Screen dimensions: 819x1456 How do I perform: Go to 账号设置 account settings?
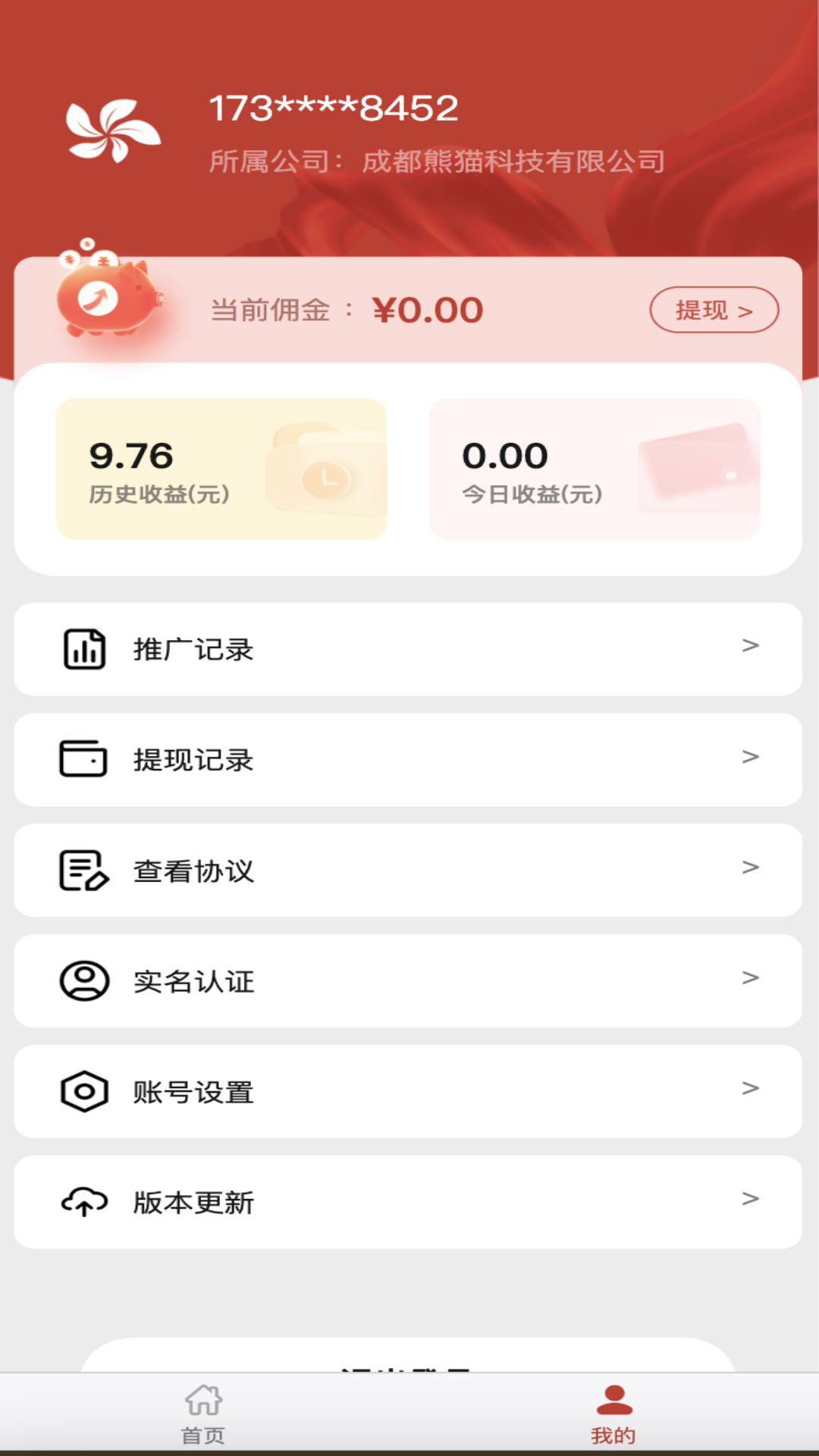pos(408,1092)
